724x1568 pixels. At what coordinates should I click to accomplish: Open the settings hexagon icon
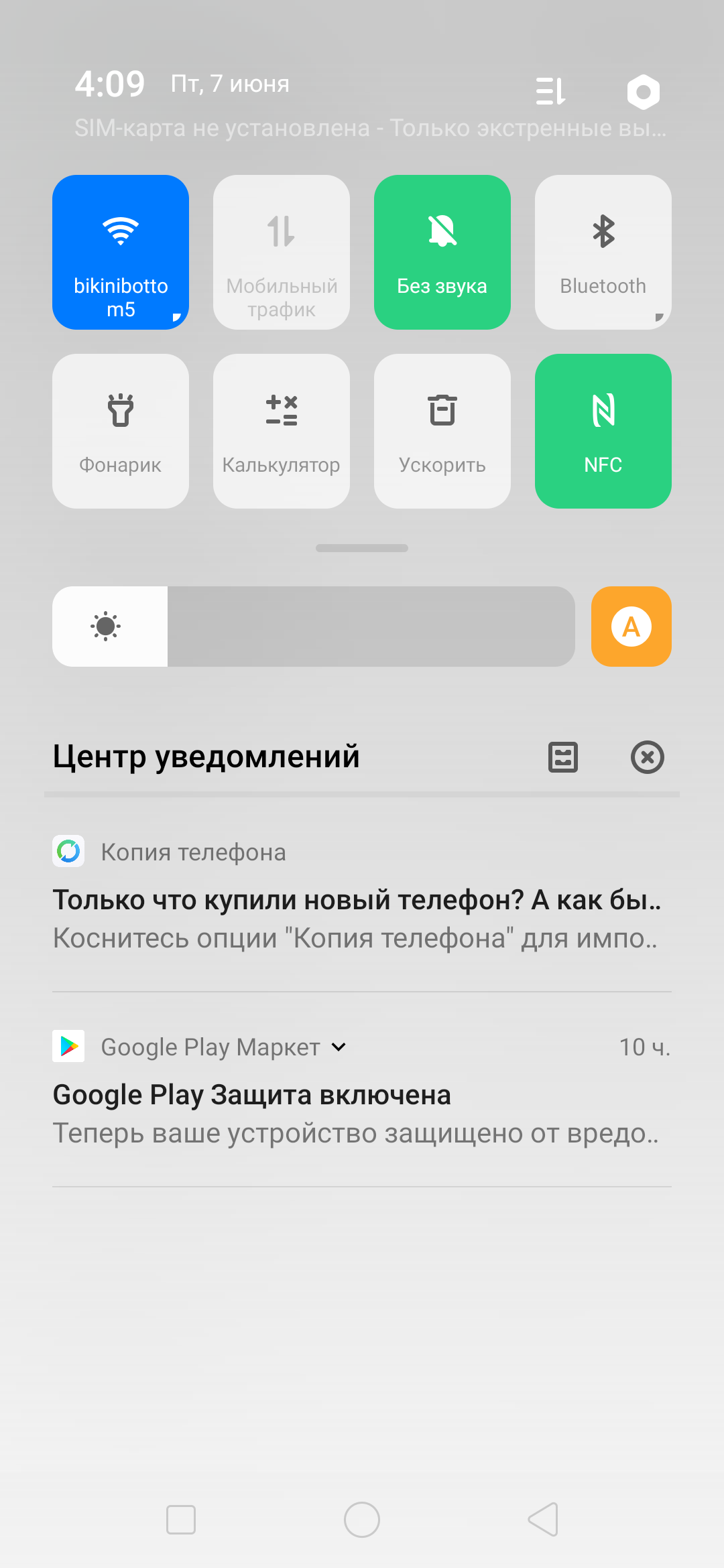[x=643, y=92]
